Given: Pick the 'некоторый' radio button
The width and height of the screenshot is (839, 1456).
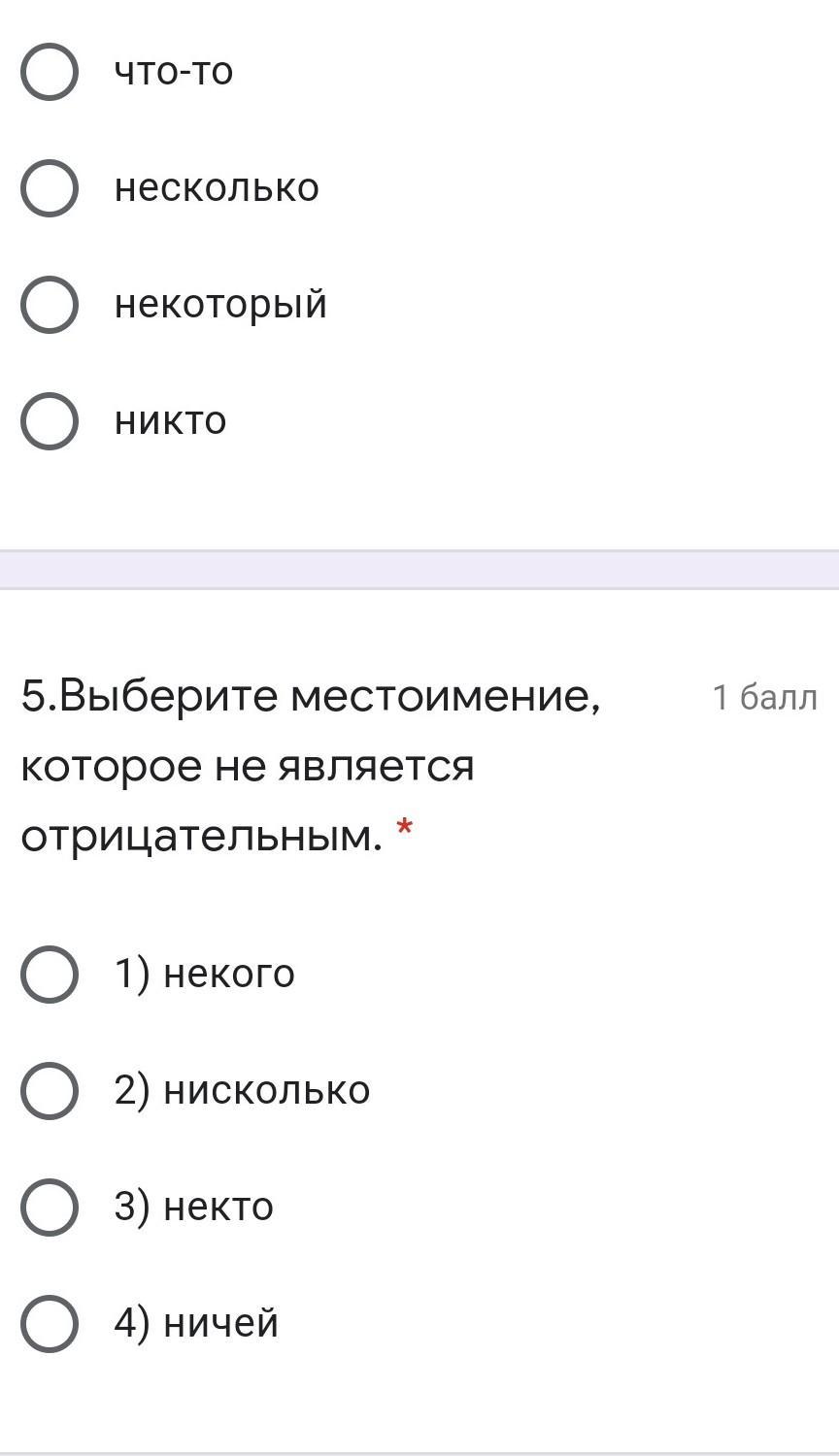Looking at the screenshot, I should (49, 305).
